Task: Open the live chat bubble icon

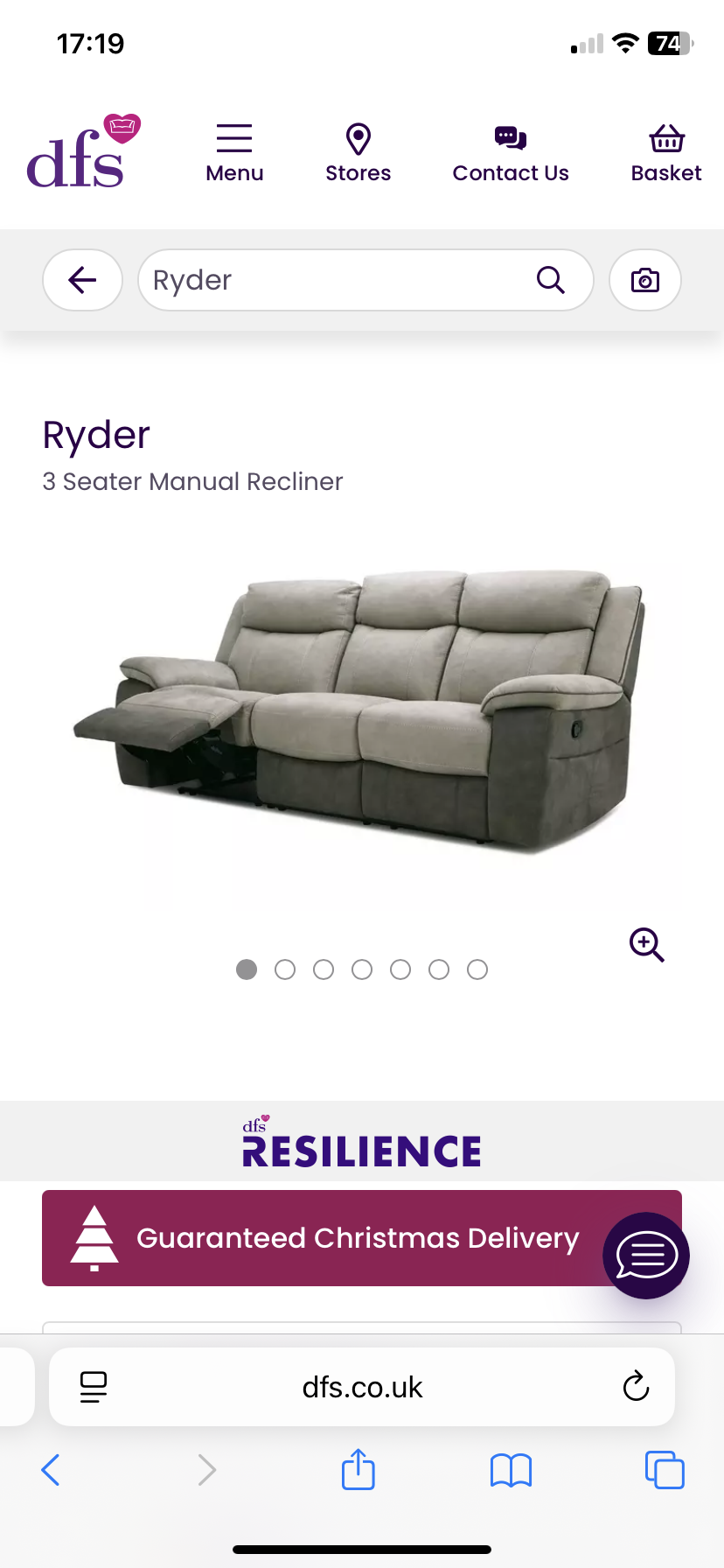Action: tap(645, 1256)
